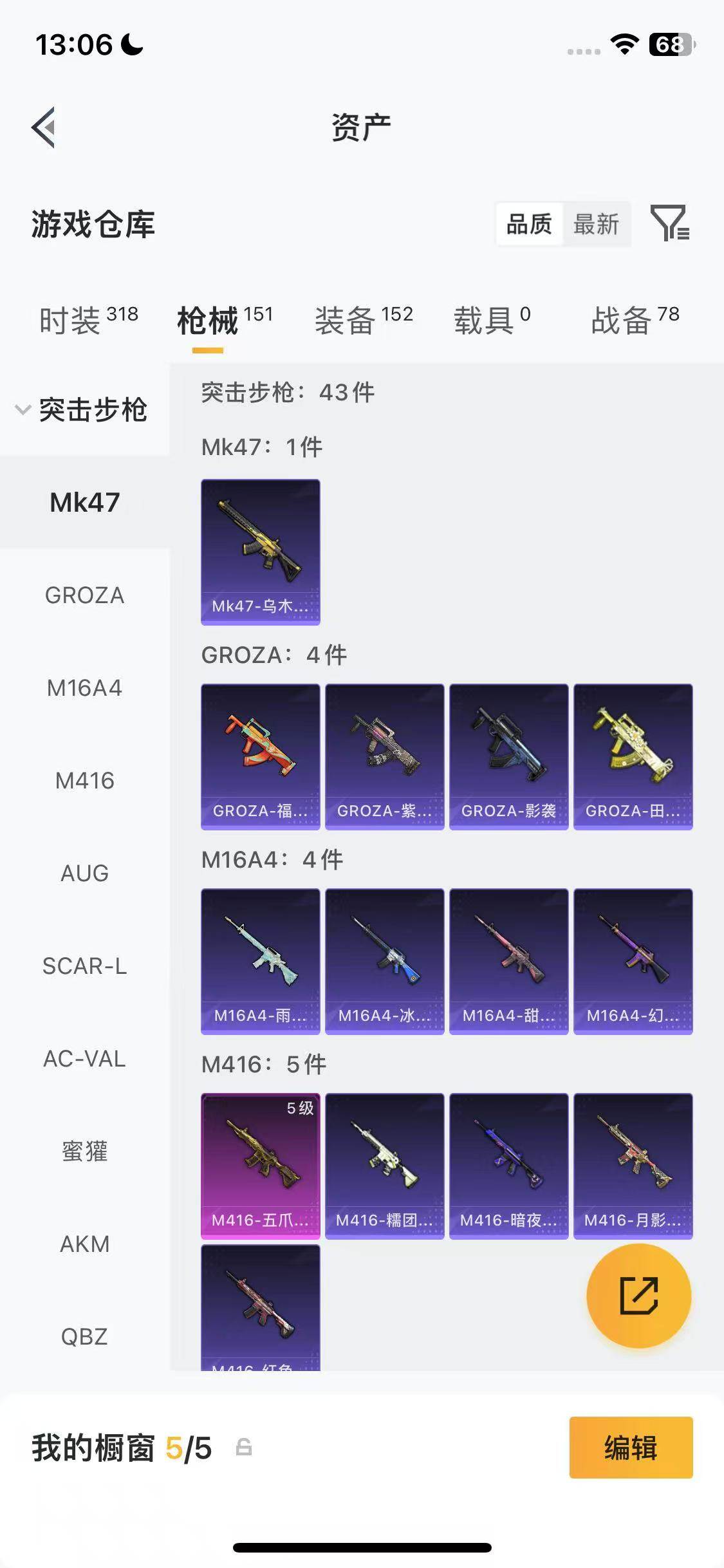Switch to the 装备 tab

tap(363, 320)
